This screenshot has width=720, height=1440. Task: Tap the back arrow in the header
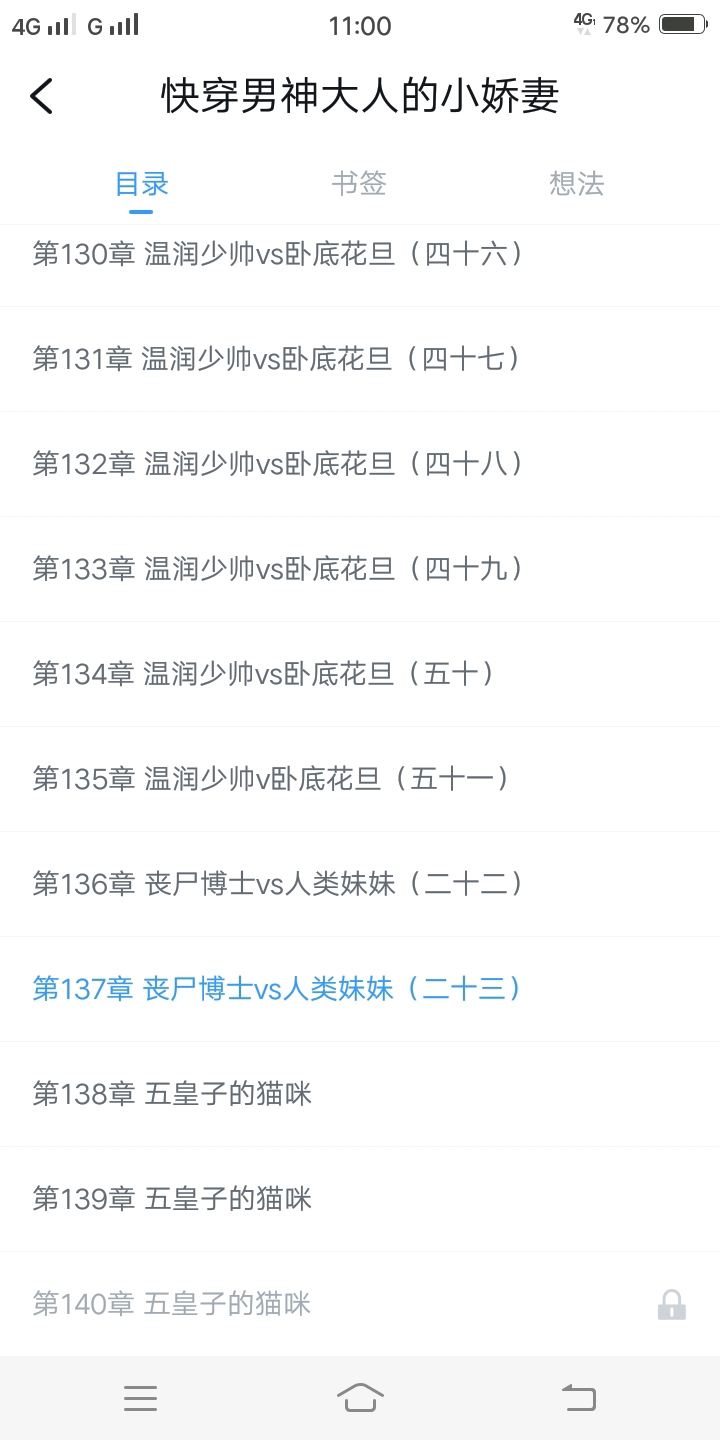tap(41, 96)
